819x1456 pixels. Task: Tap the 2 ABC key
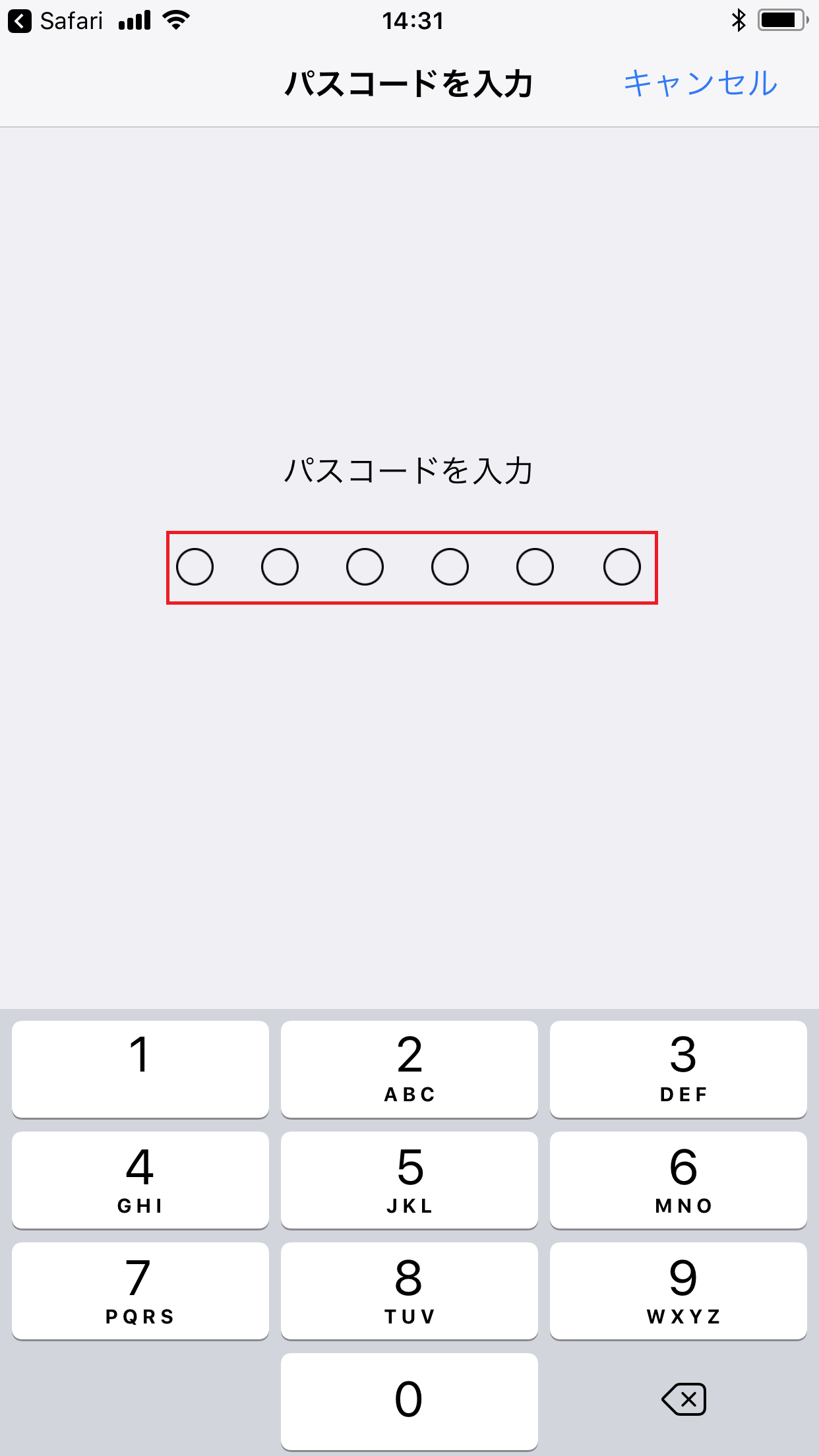[x=409, y=1068]
